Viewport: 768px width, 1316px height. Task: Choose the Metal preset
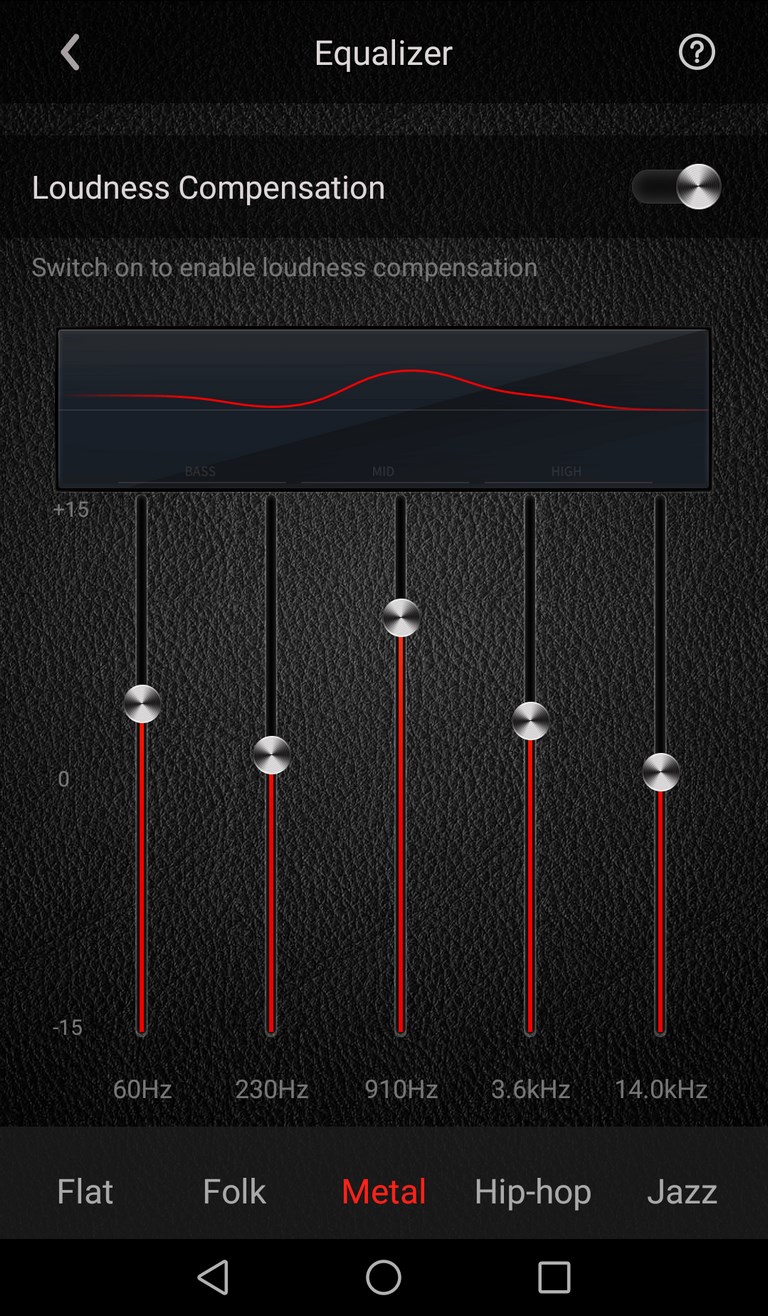click(x=384, y=1191)
